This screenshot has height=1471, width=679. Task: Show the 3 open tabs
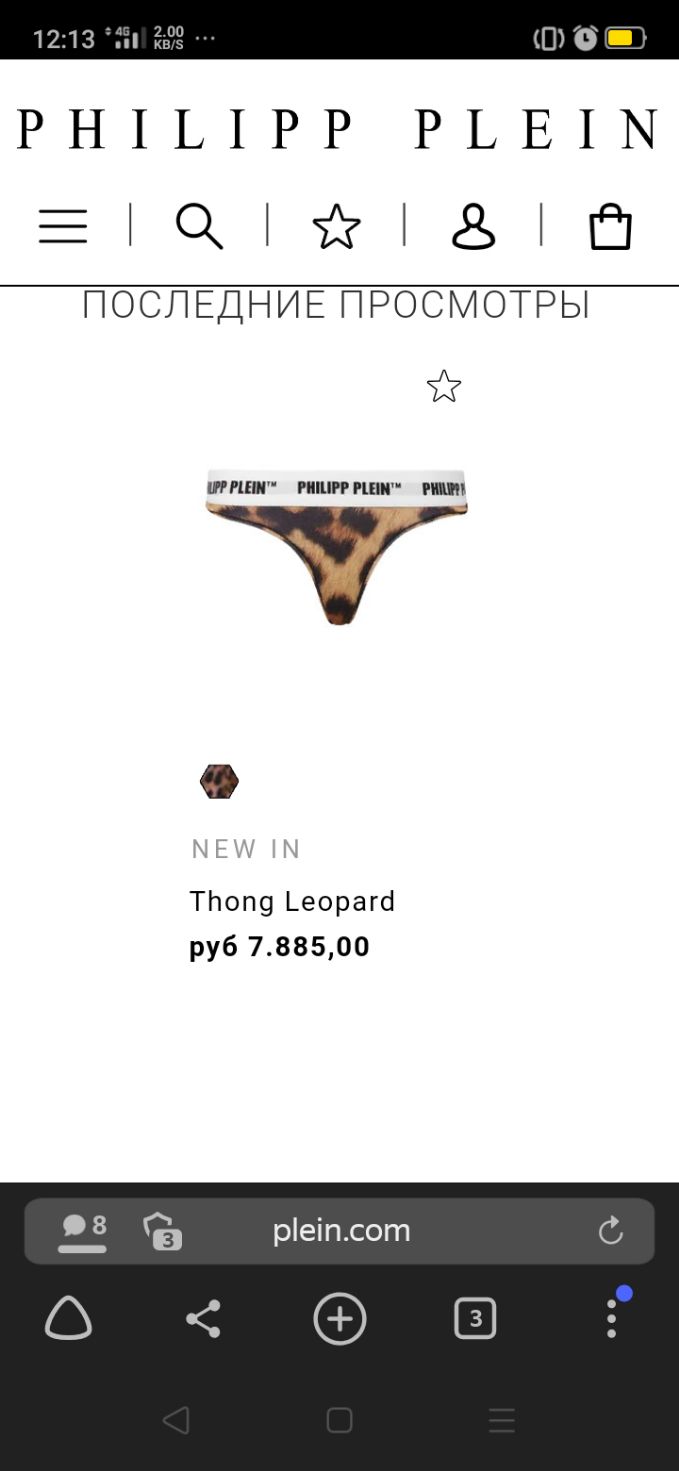tap(475, 1320)
